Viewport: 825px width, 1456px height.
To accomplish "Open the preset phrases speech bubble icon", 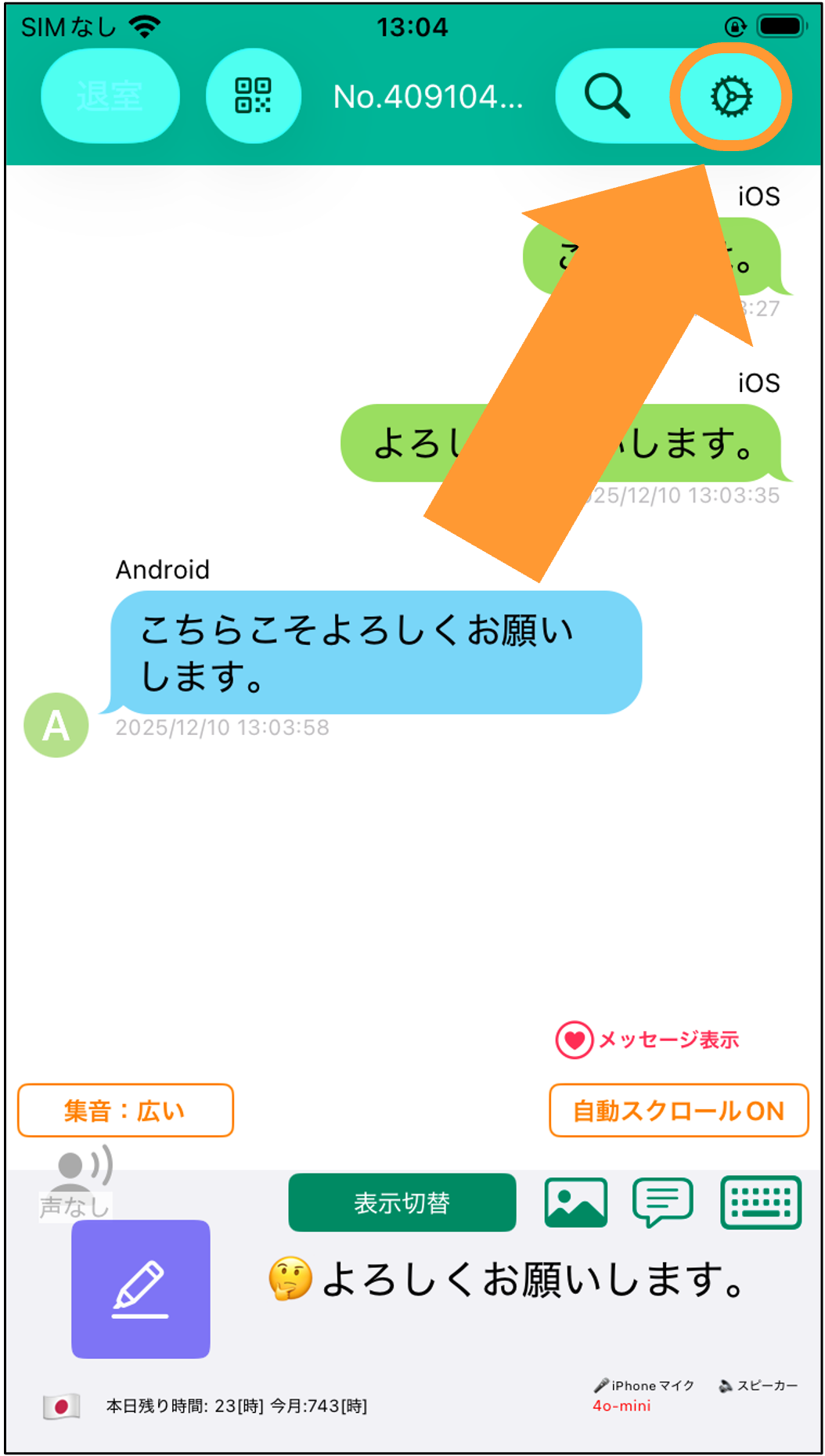I will [663, 1202].
